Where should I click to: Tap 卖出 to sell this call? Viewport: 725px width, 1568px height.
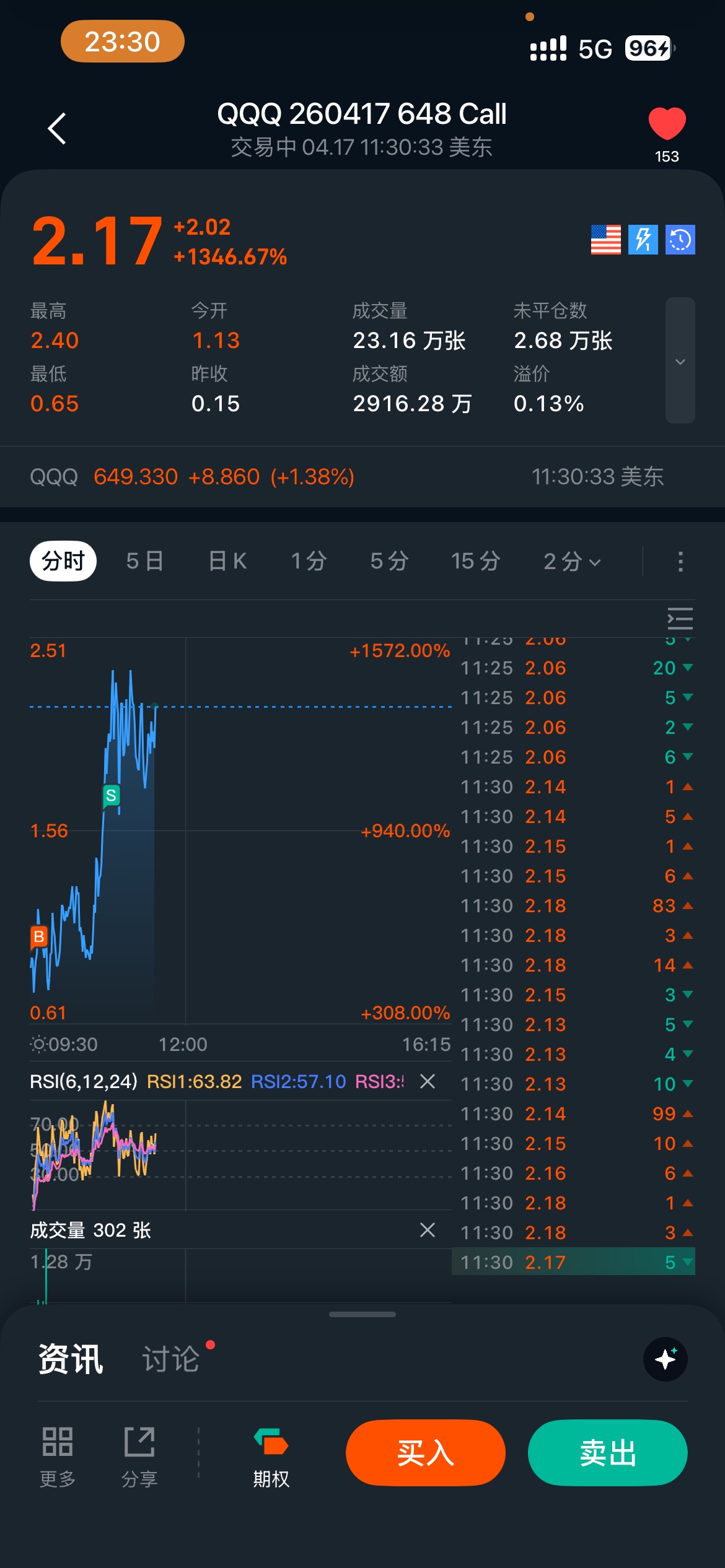click(x=607, y=1453)
